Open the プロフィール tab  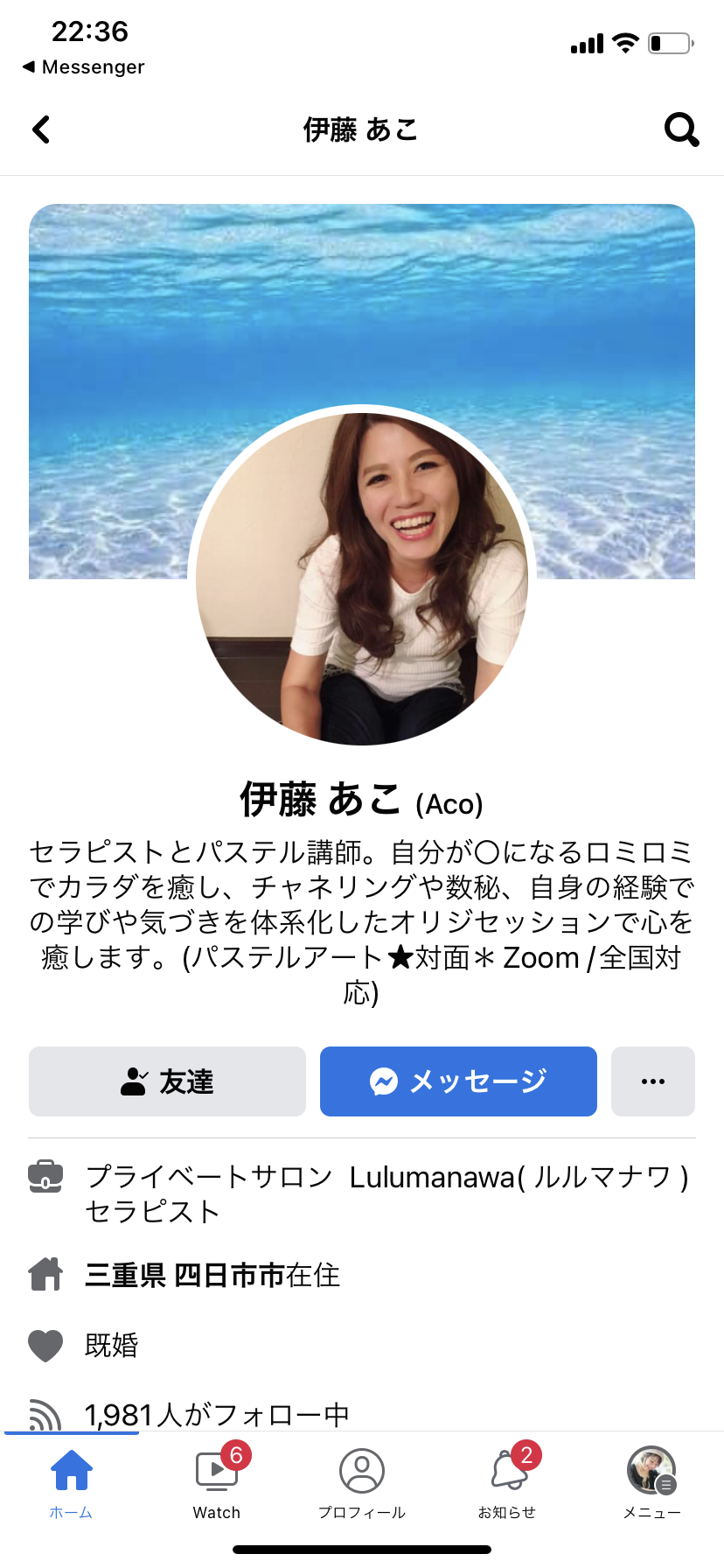point(362,1482)
